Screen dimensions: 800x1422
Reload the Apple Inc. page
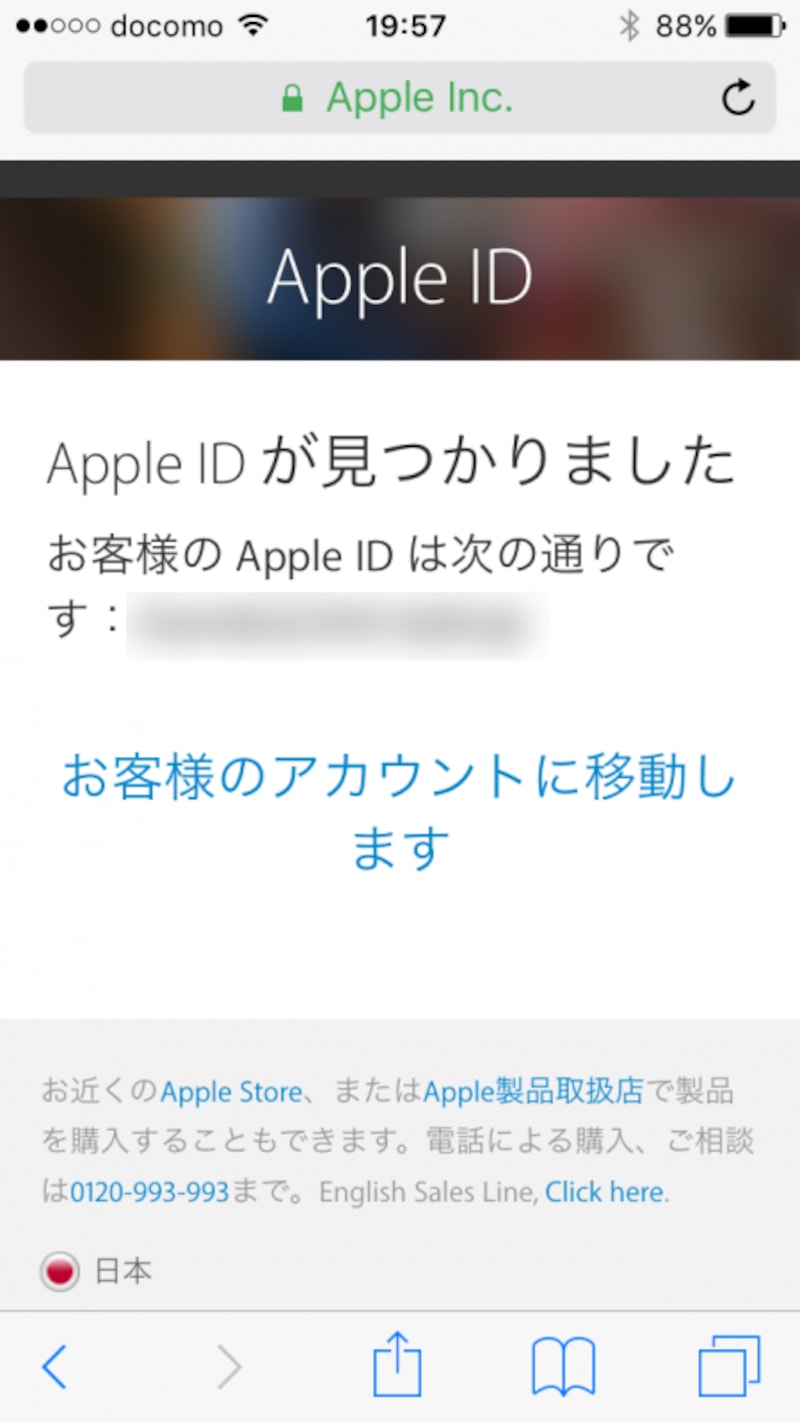click(737, 97)
